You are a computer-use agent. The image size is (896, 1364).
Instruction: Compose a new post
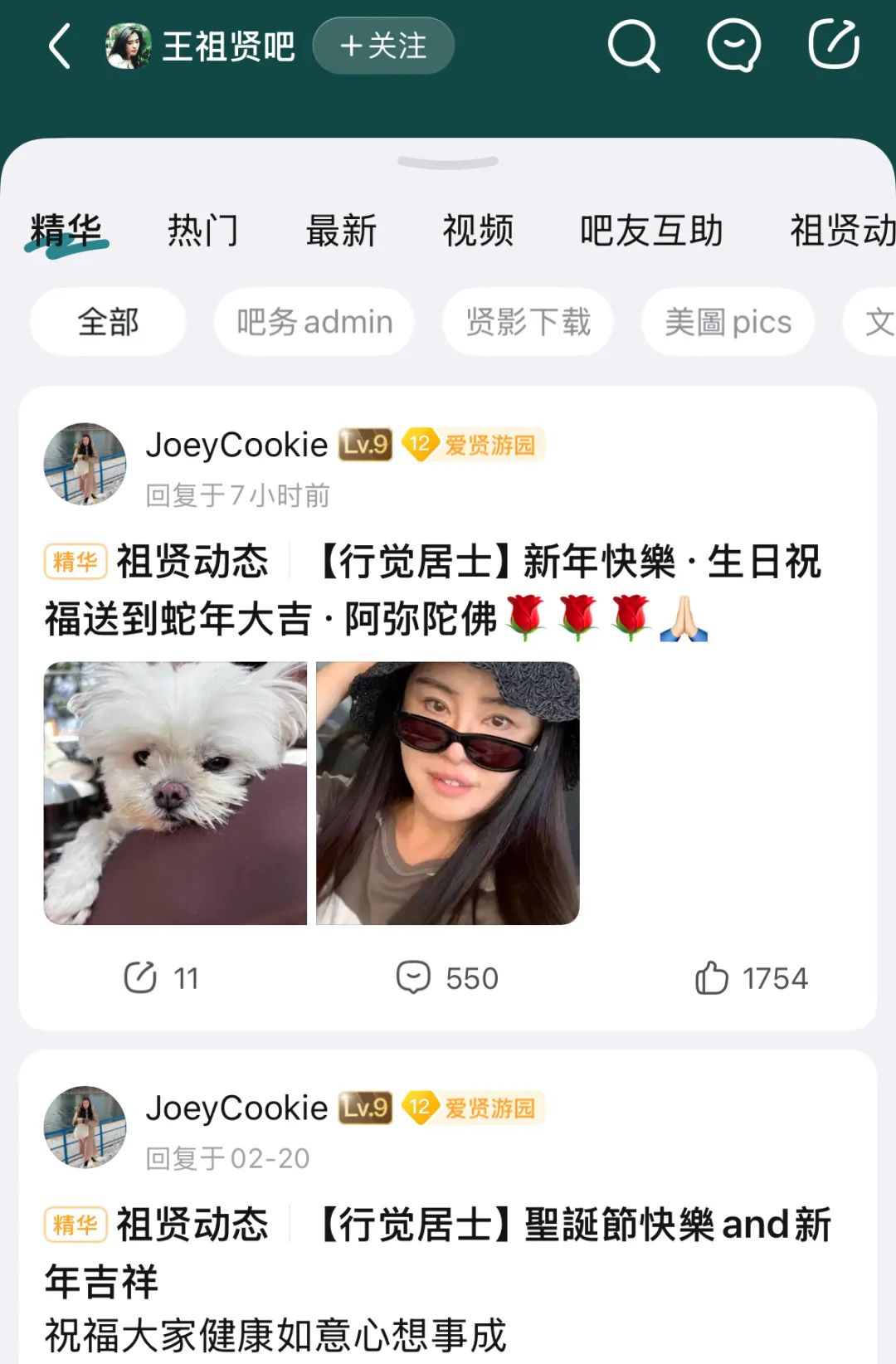(833, 46)
